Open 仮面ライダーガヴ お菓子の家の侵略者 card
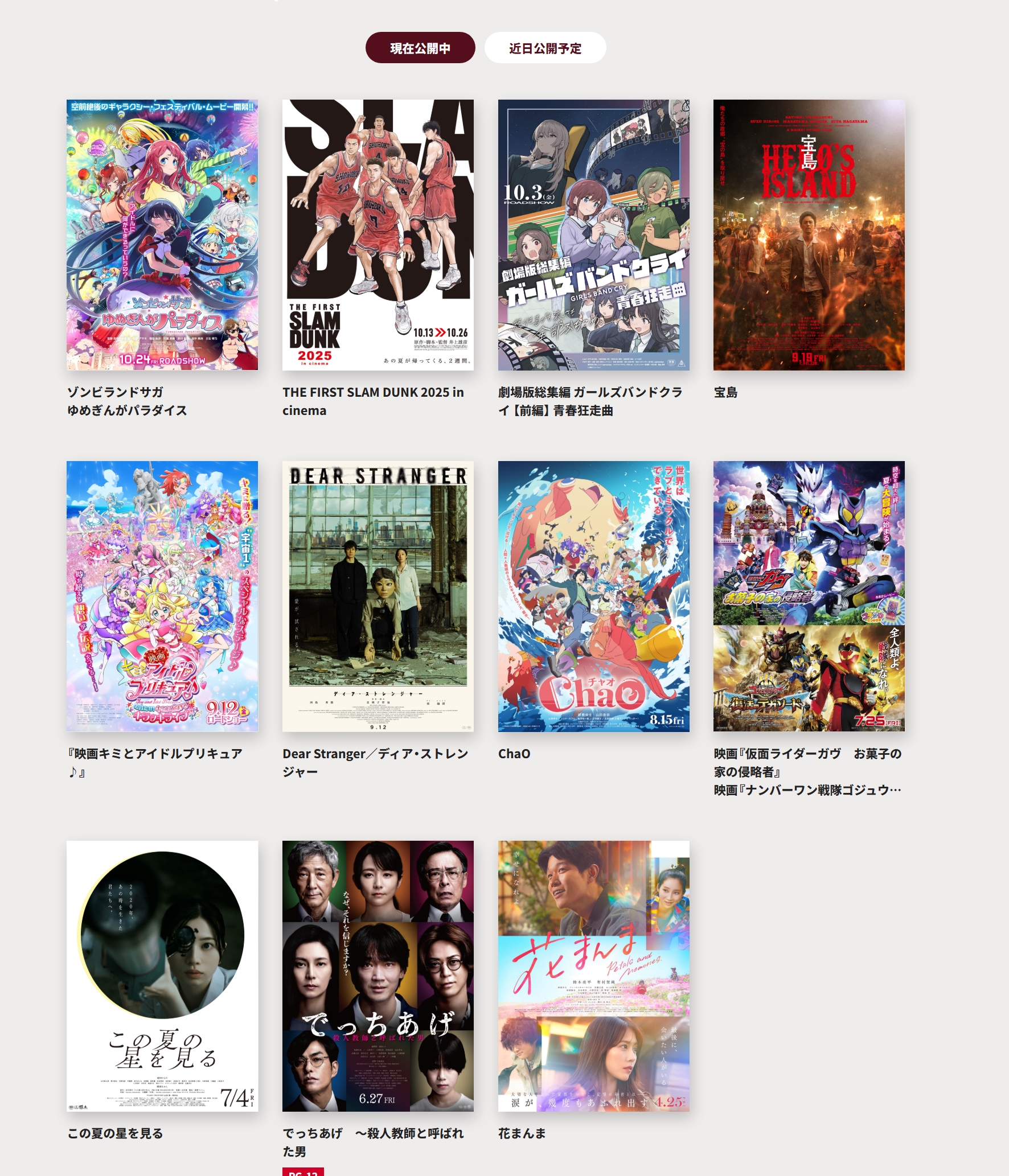The width and height of the screenshot is (1009, 1176). 809,596
